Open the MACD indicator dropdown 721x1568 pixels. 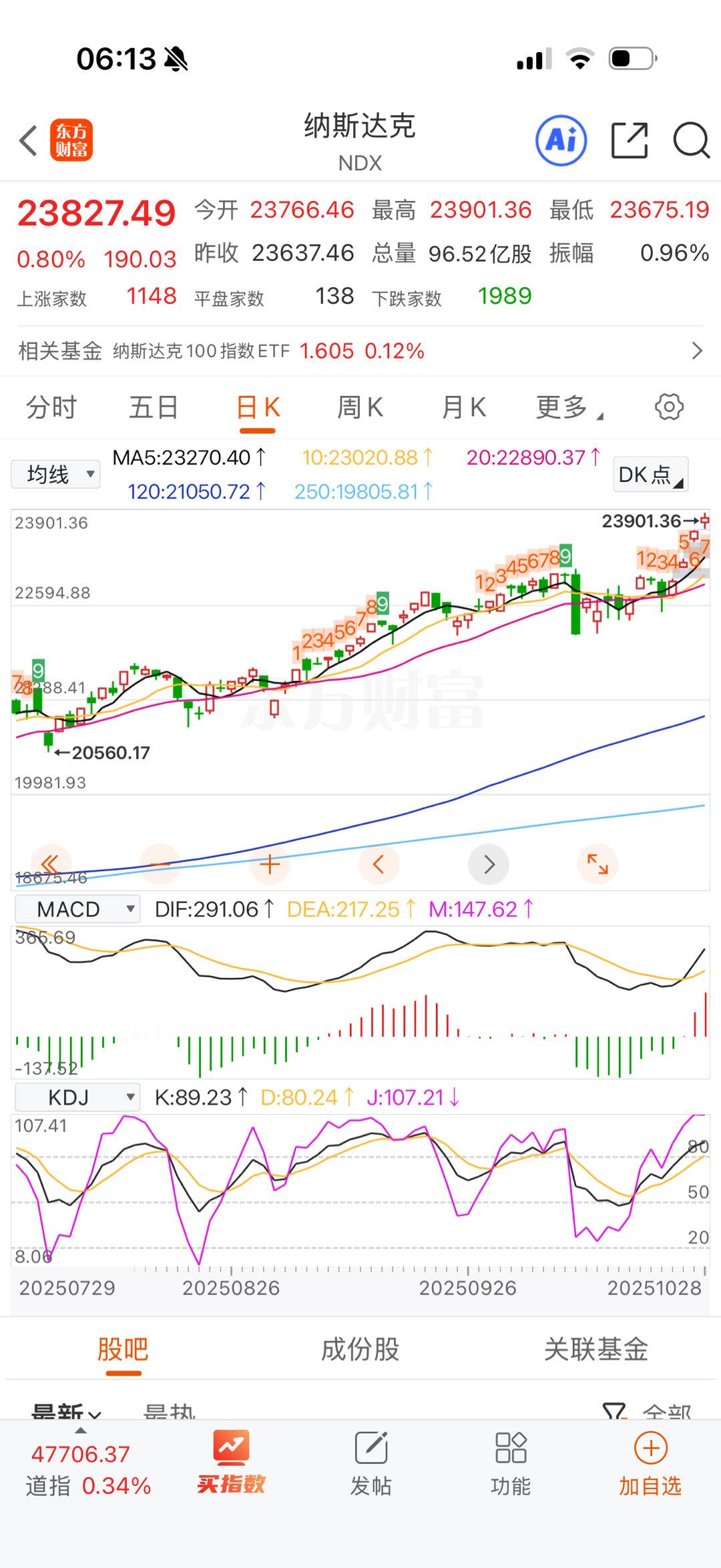[76, 908]
